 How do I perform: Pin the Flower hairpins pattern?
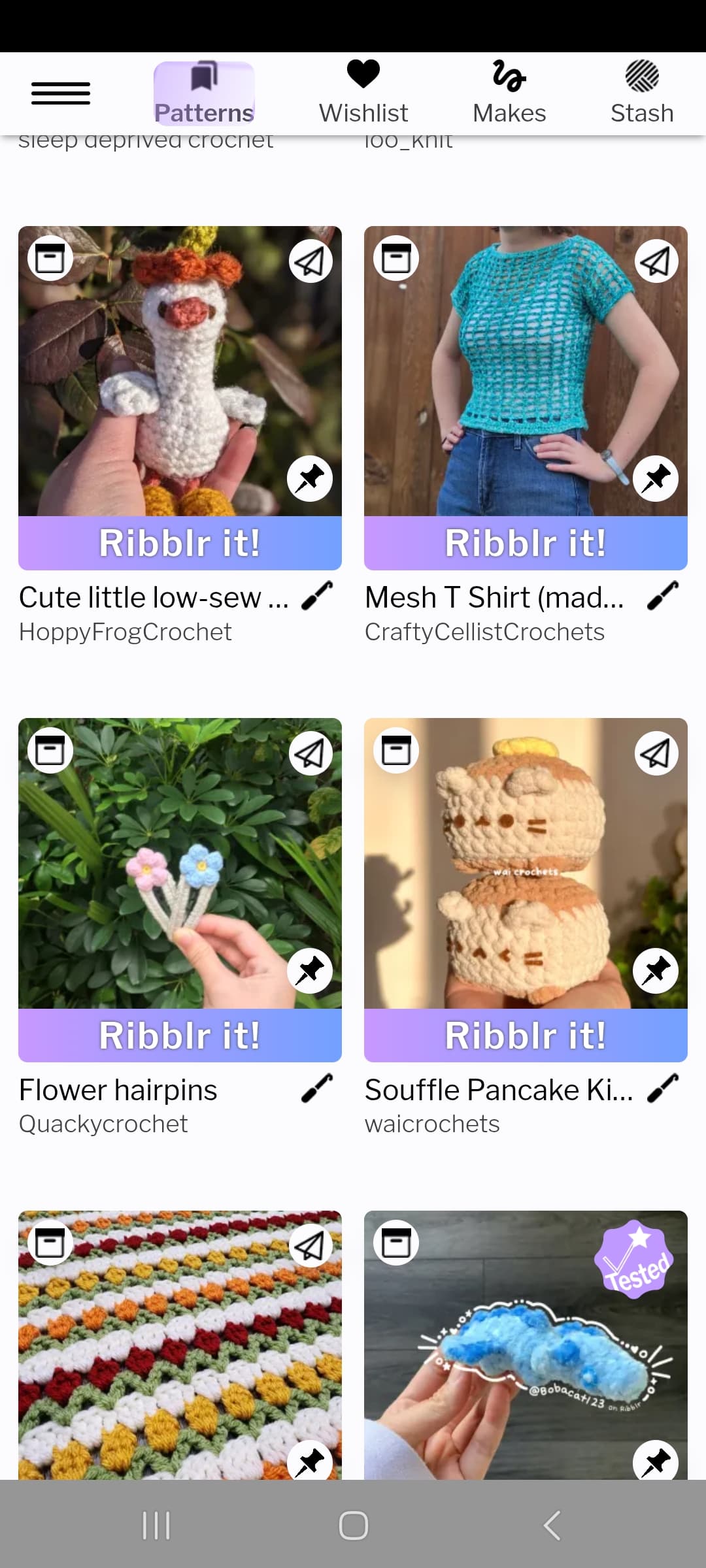[310, 970]
